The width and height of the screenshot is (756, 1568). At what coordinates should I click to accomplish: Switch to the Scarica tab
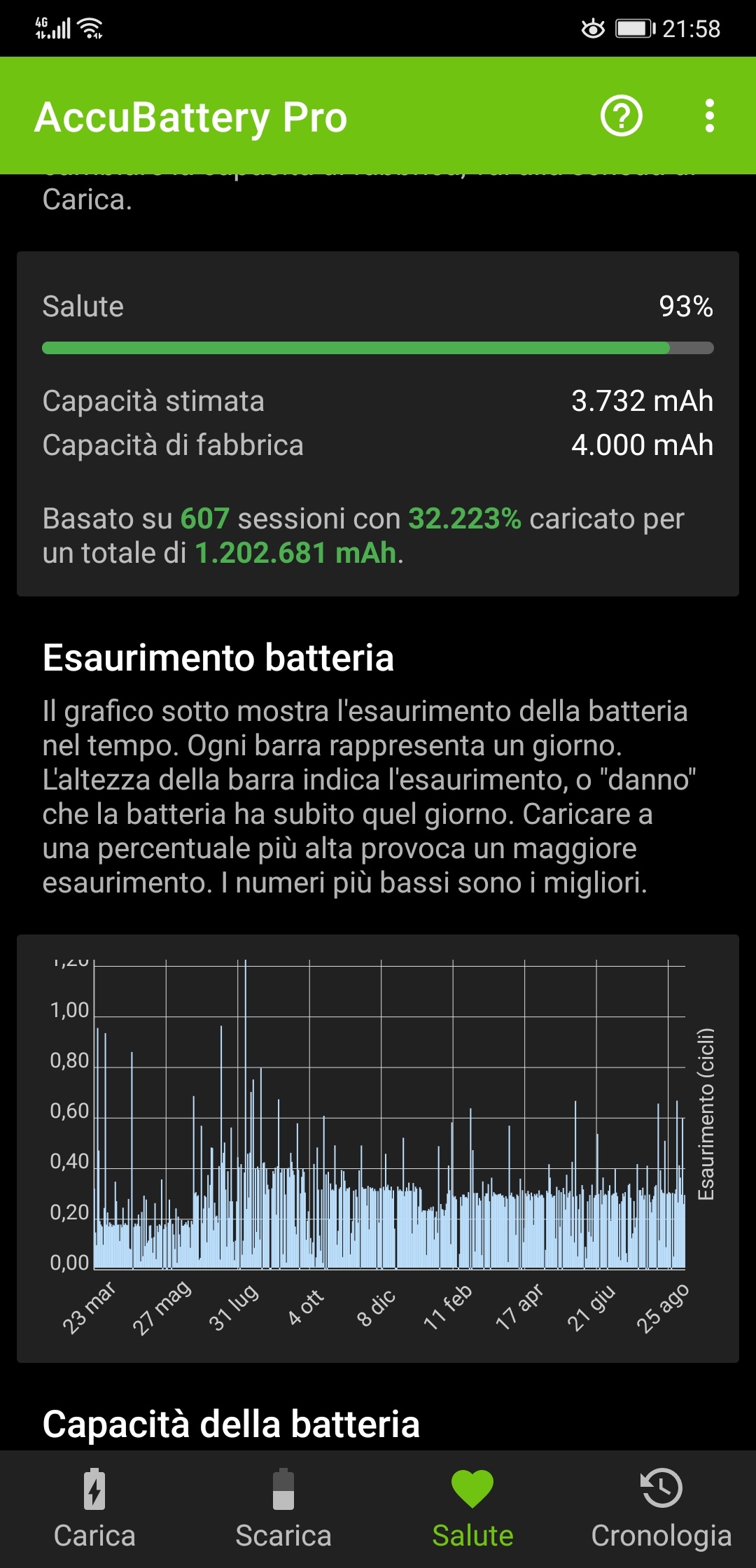pyautogui.click(x=283, y=1508)
